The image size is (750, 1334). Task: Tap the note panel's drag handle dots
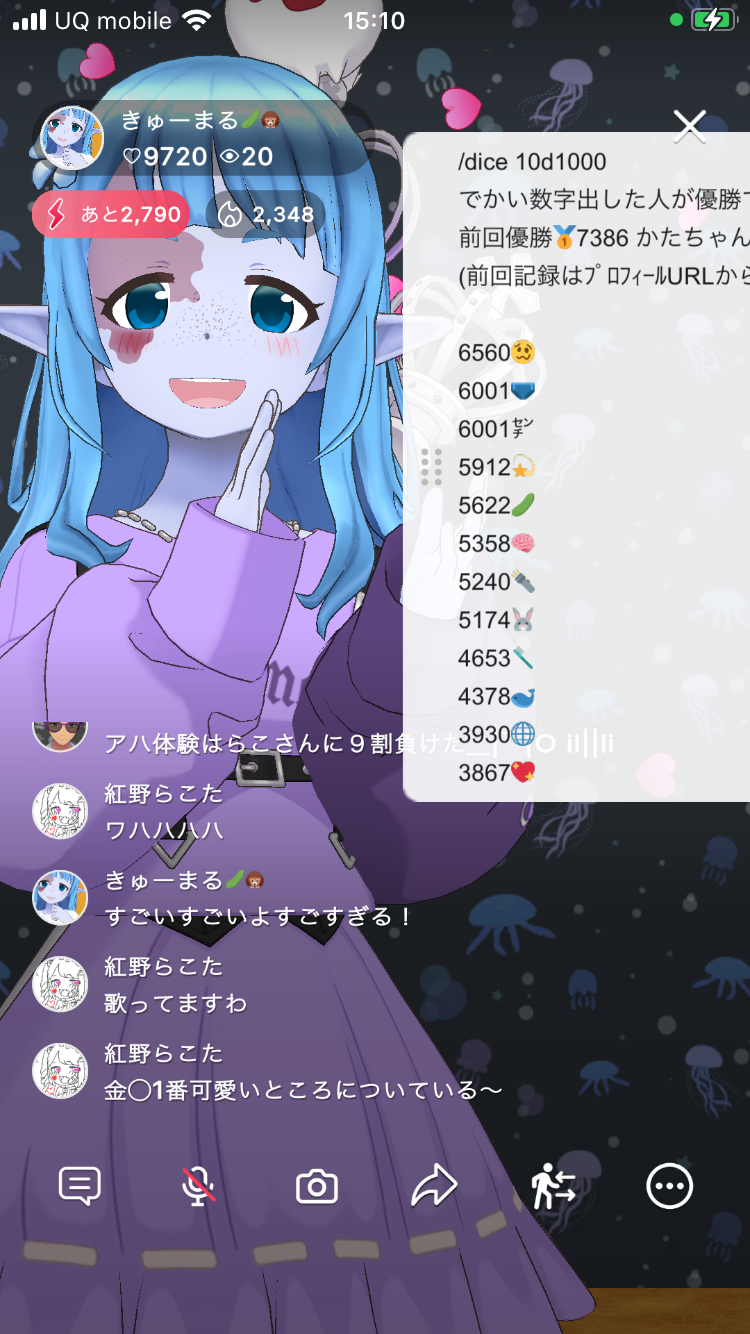(x=431, y=467)
